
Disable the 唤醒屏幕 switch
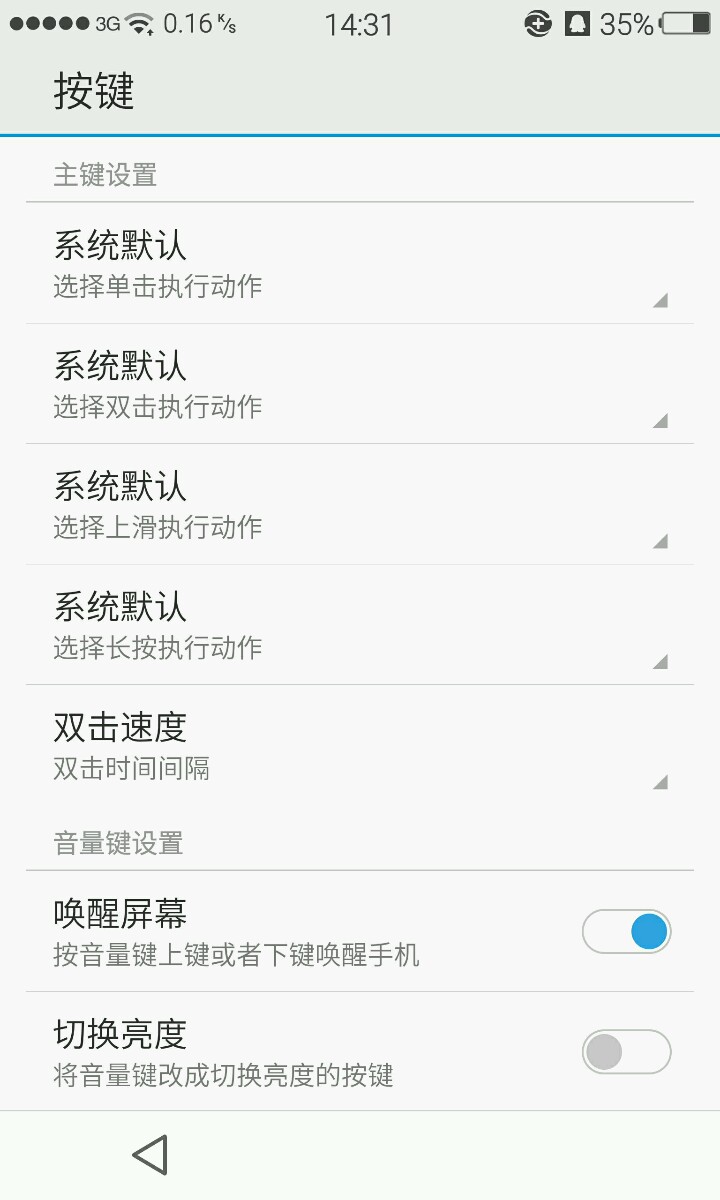[626, 932]
